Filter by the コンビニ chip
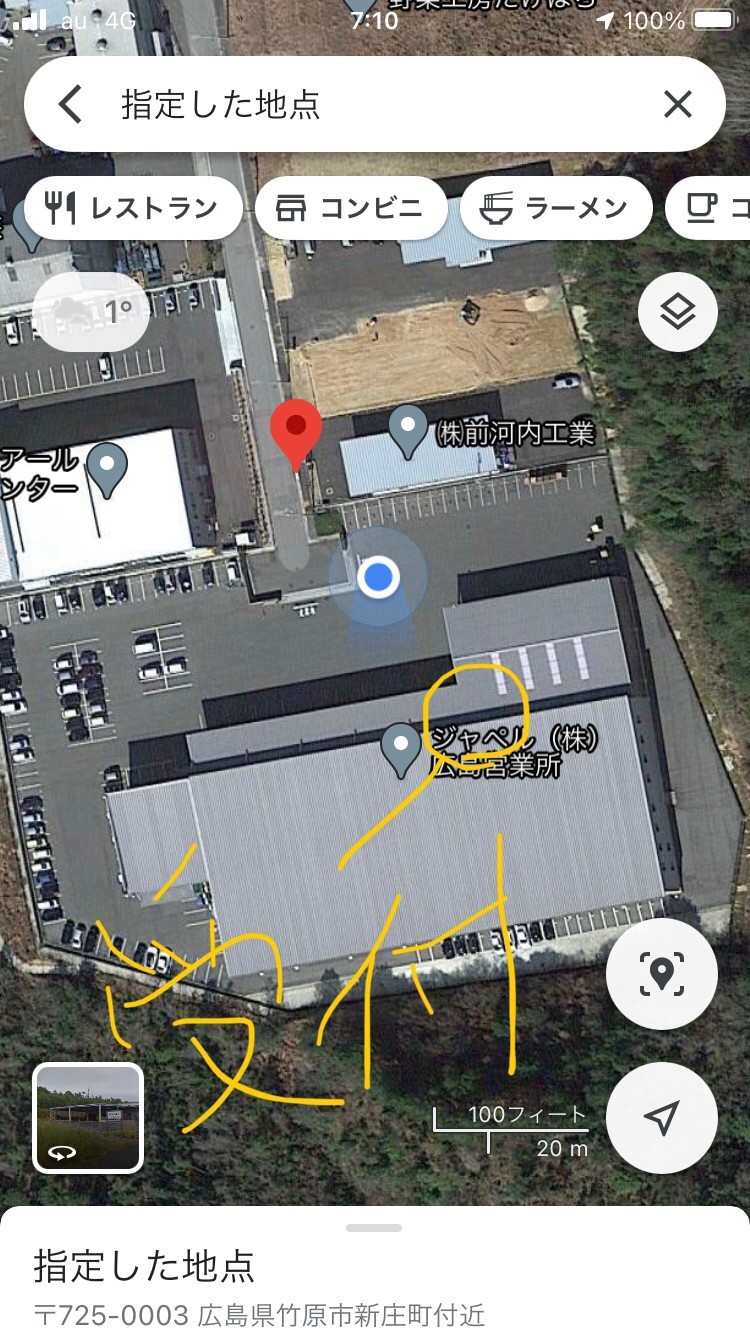Viewport: 750px width, 1334px height. 350,208
